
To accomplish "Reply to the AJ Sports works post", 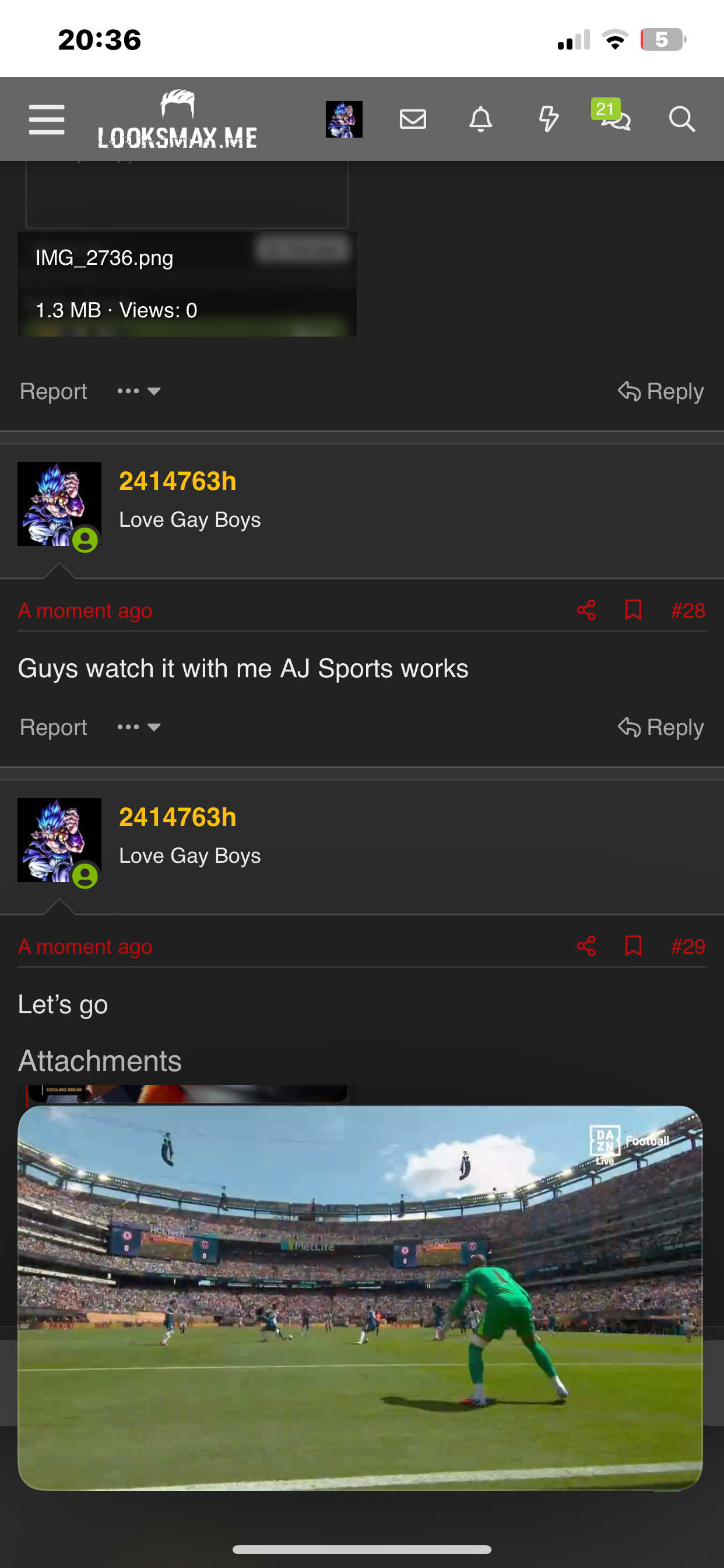I will pos(660,727).
